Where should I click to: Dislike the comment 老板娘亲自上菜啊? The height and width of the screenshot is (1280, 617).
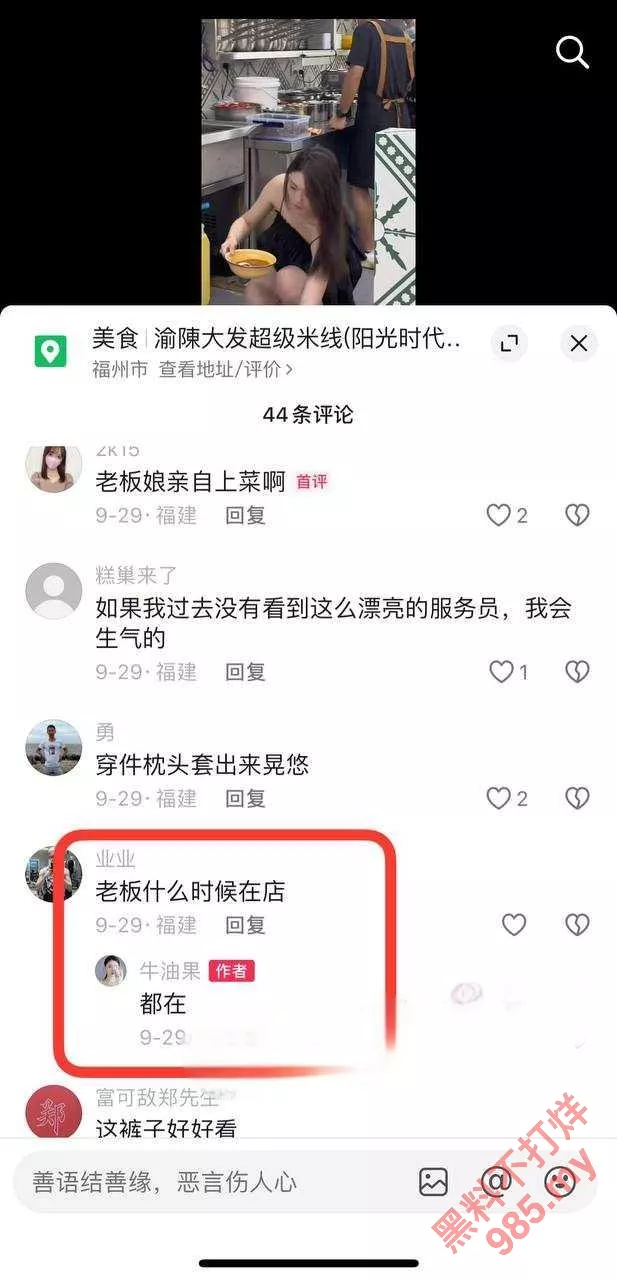pyautogui.click(x=577, y=515)
